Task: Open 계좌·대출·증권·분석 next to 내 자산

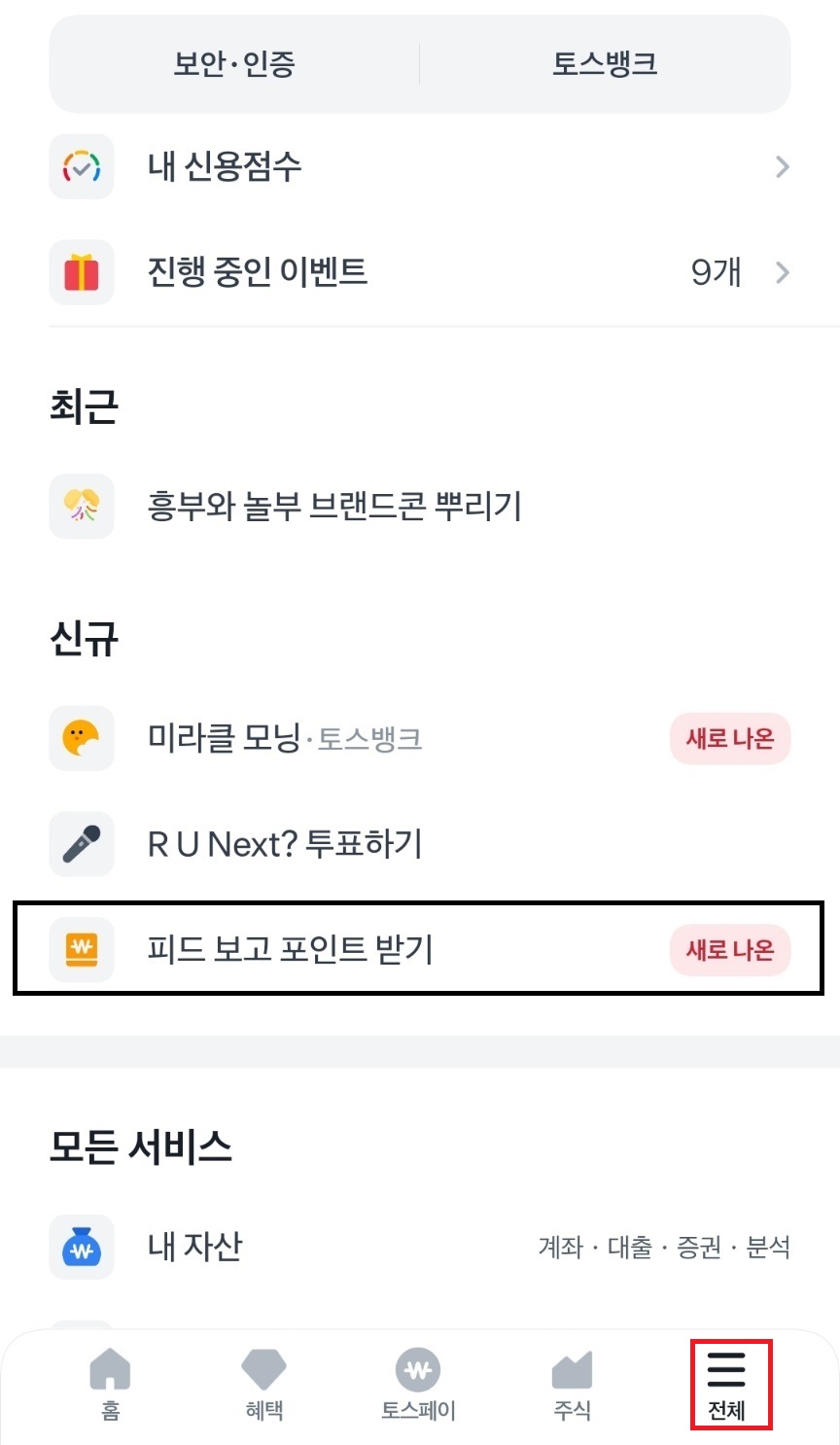Action: tap(665, 1248)
